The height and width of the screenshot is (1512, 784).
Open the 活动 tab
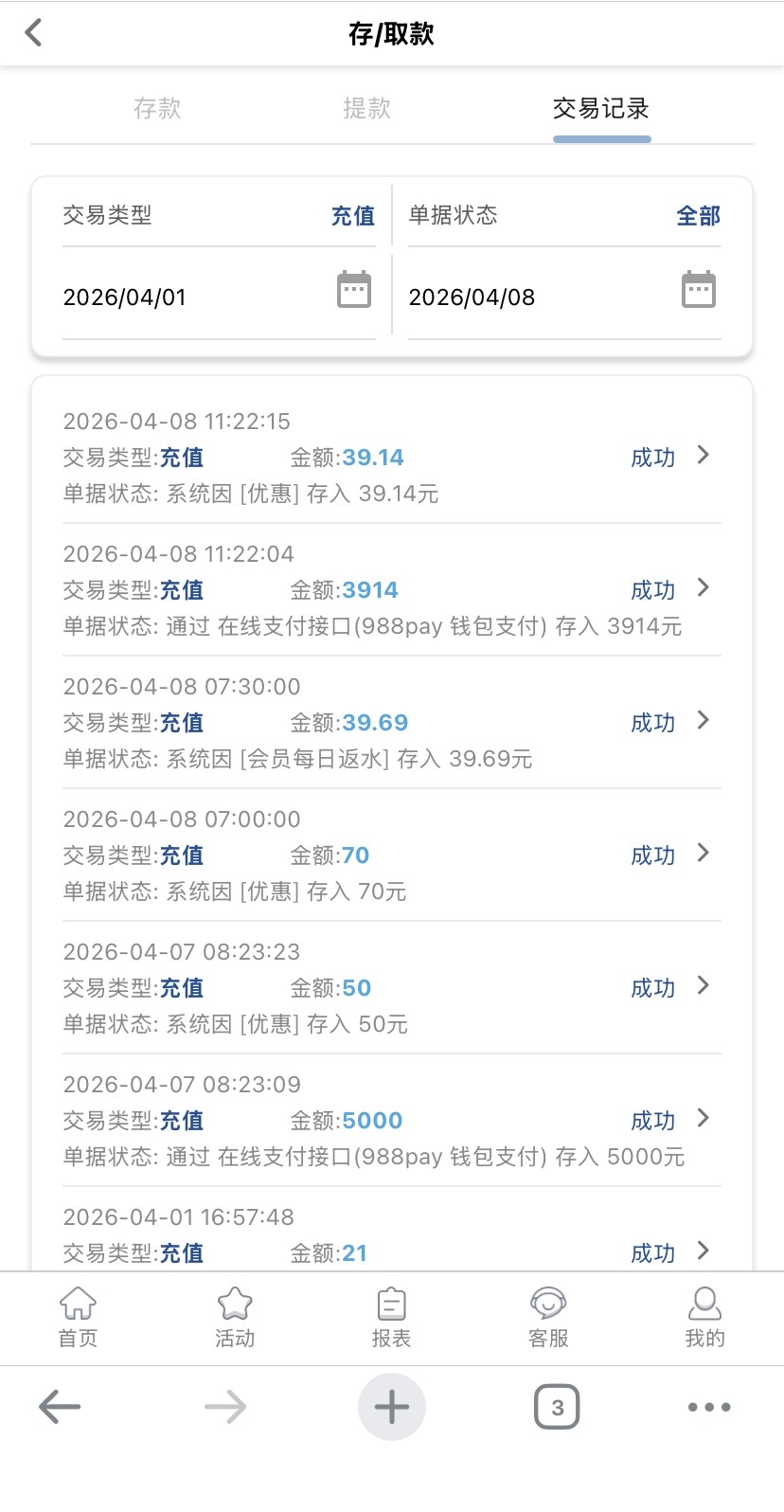coord(235,1317)
